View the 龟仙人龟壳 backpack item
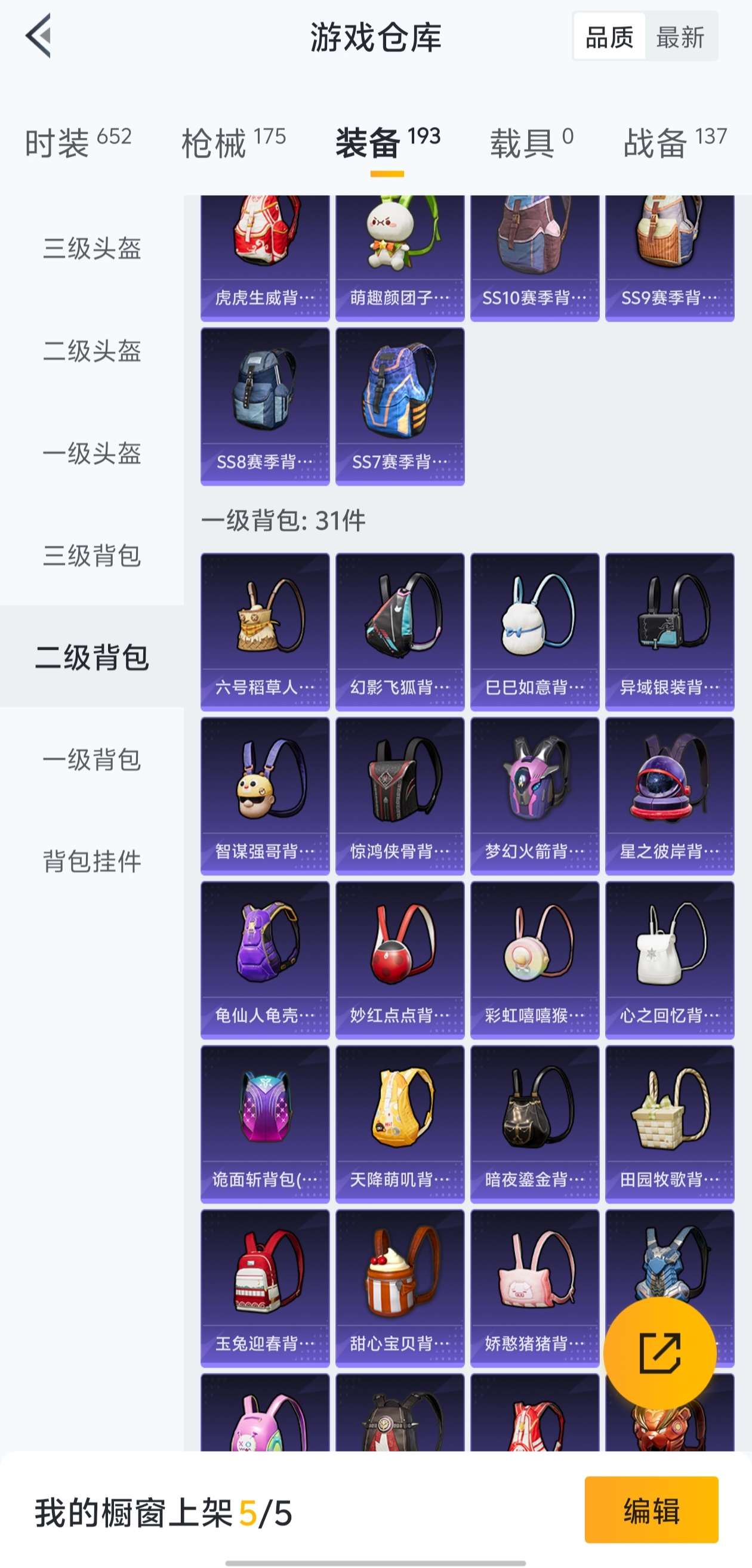Screen dimensions: 752x1568 [x=265, y=959]
